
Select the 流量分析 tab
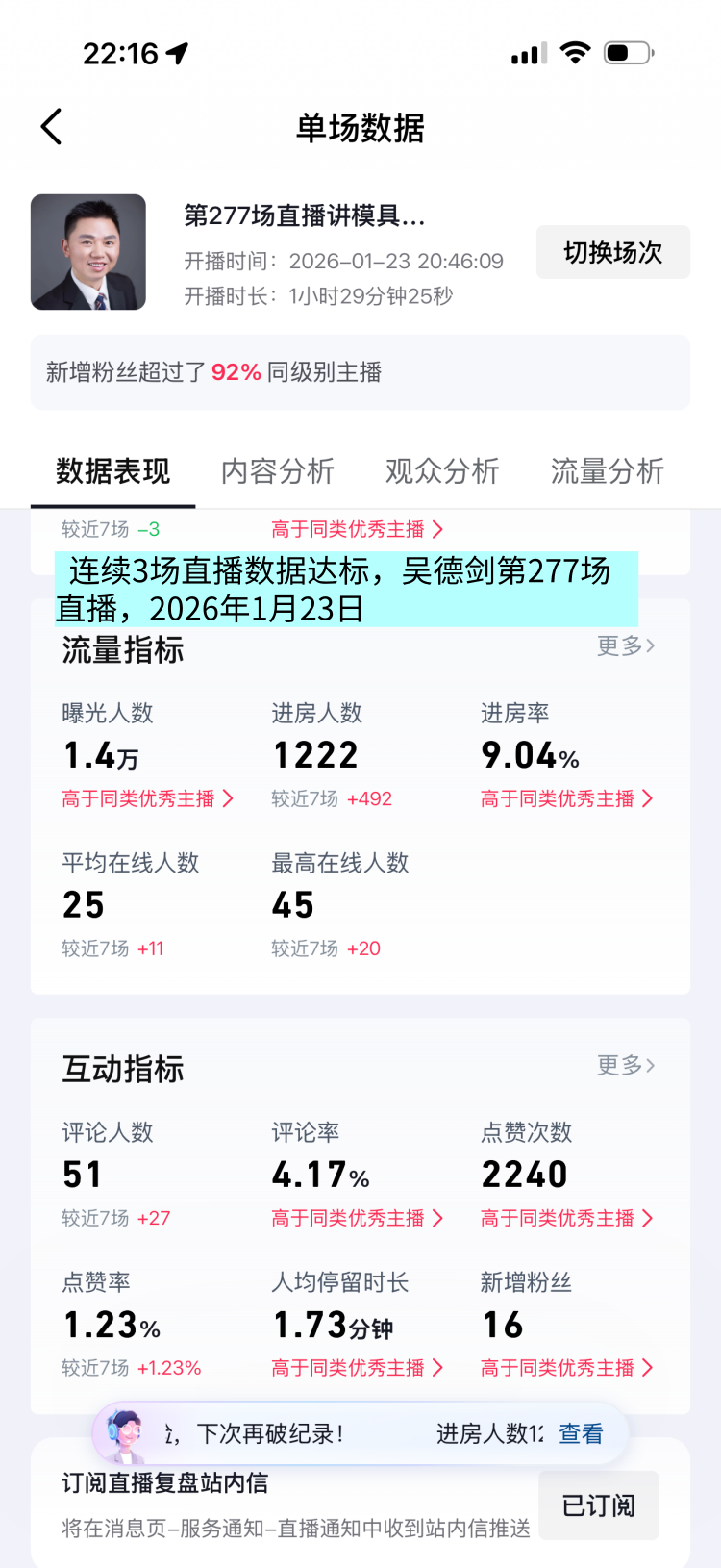pos(607,471)
